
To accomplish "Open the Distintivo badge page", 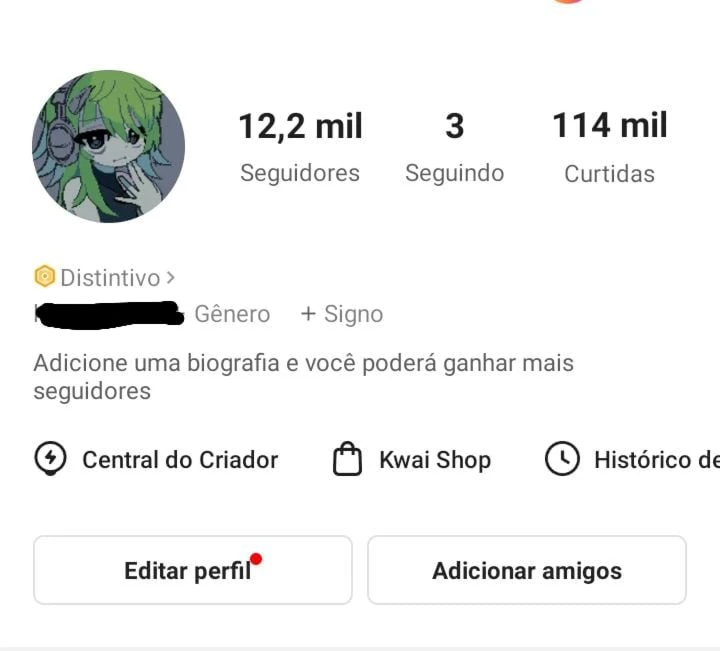I will (105, 277).
